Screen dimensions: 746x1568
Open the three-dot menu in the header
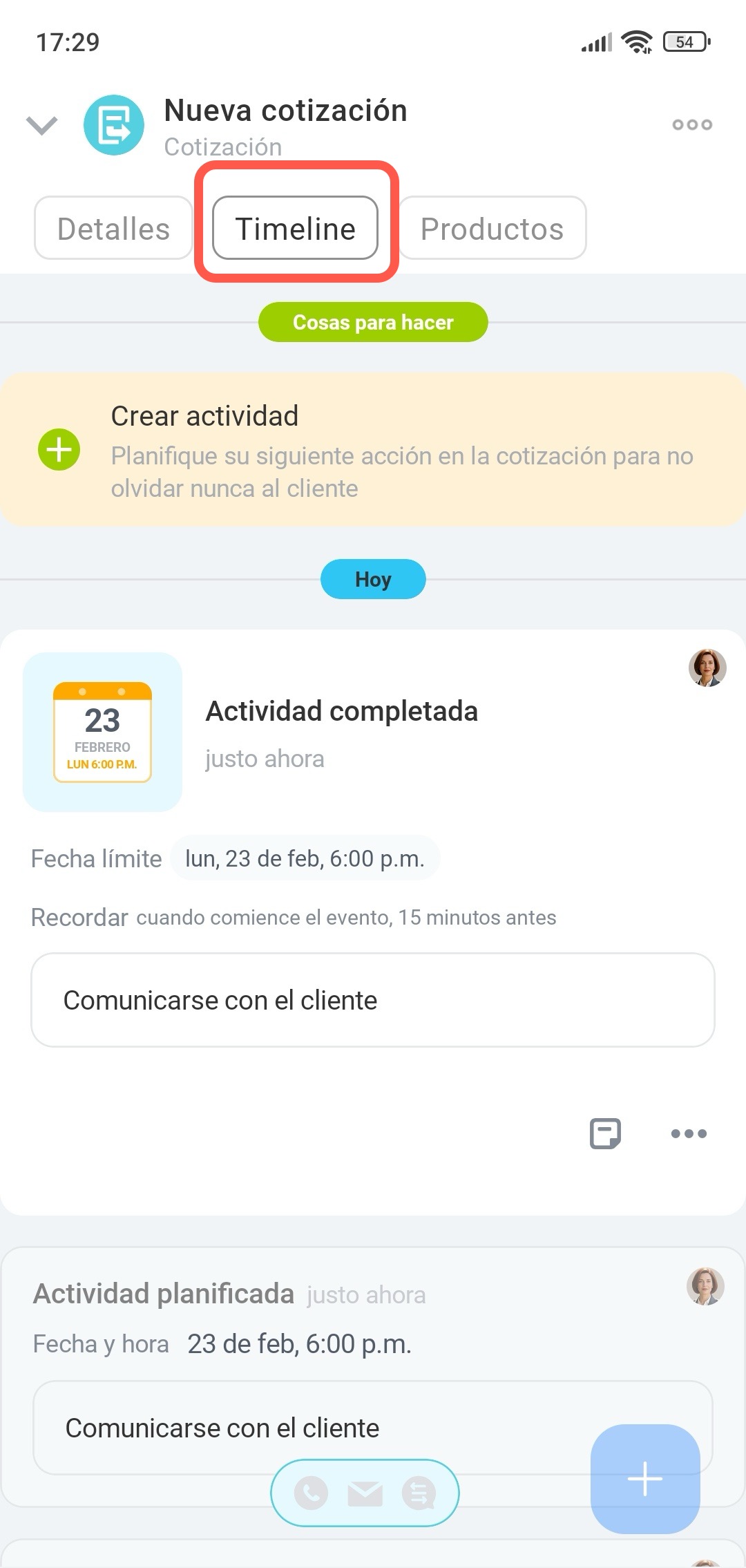(691, 125)
